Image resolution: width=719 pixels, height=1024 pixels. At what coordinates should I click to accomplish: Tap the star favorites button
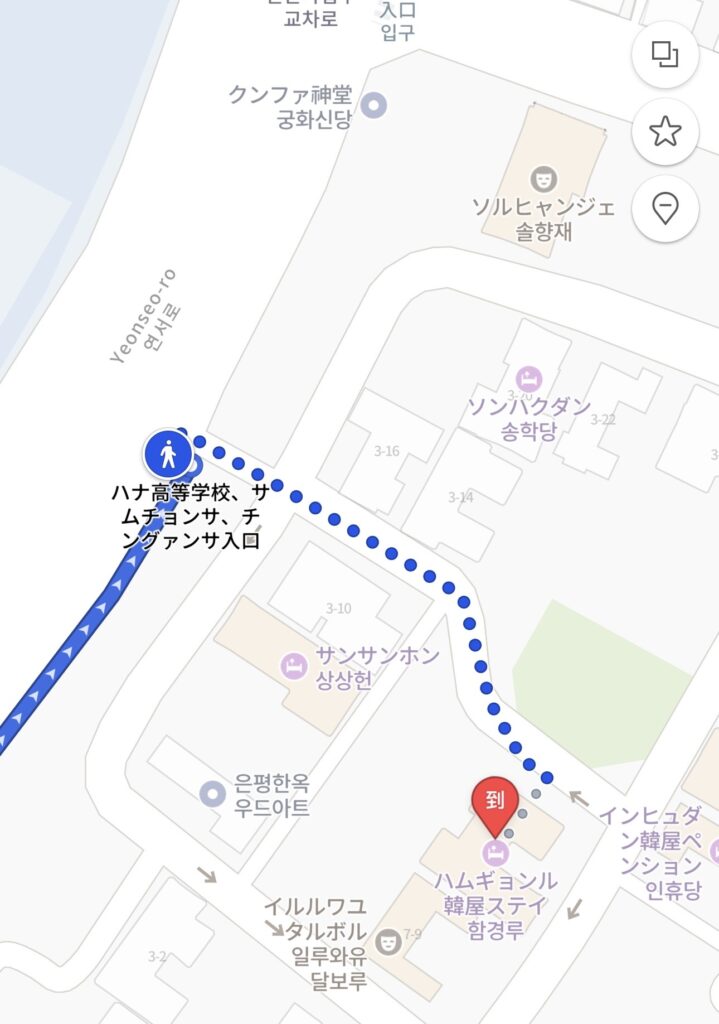[x=665, y=131]
